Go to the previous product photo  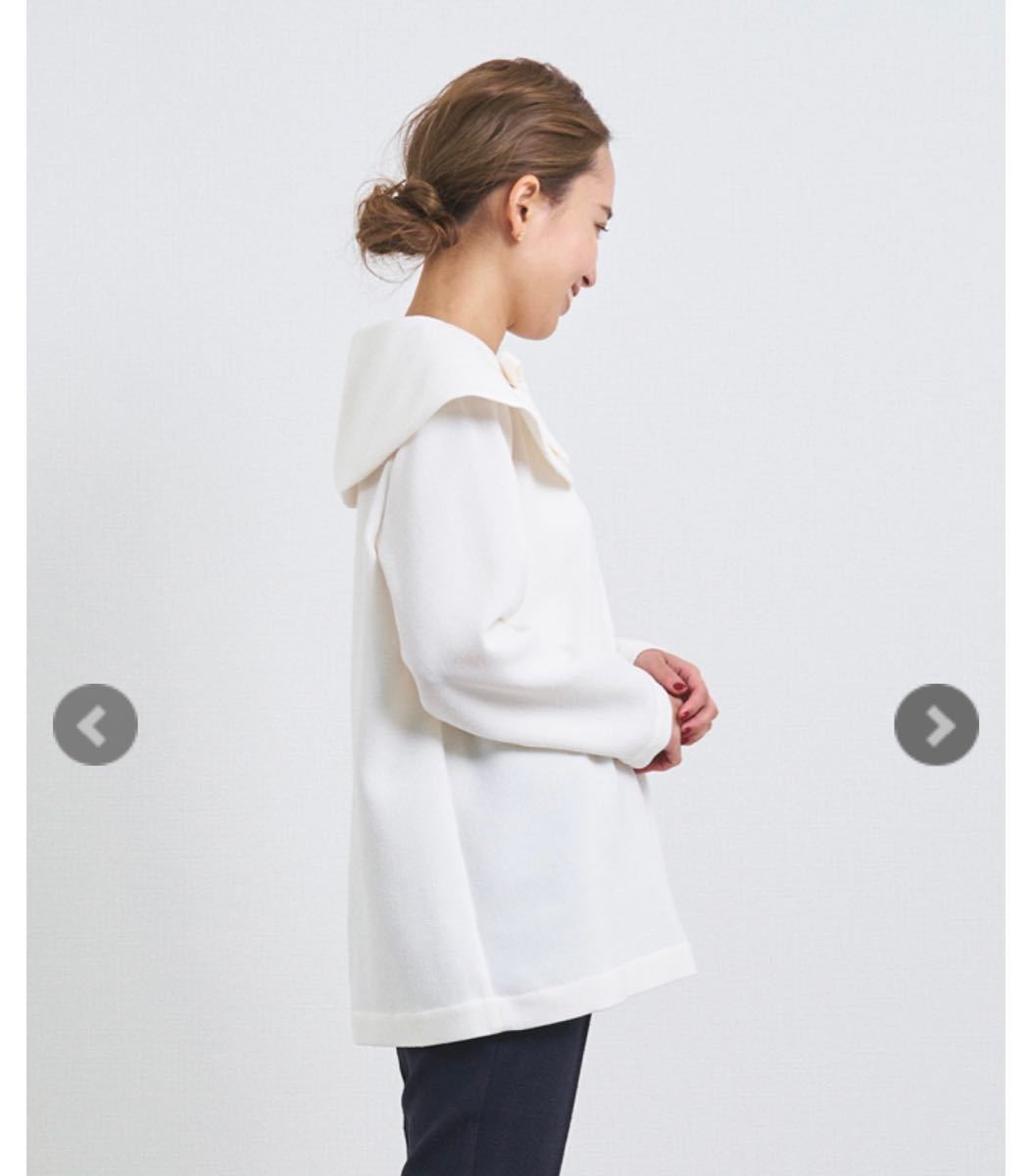click(x=95, y=725)
